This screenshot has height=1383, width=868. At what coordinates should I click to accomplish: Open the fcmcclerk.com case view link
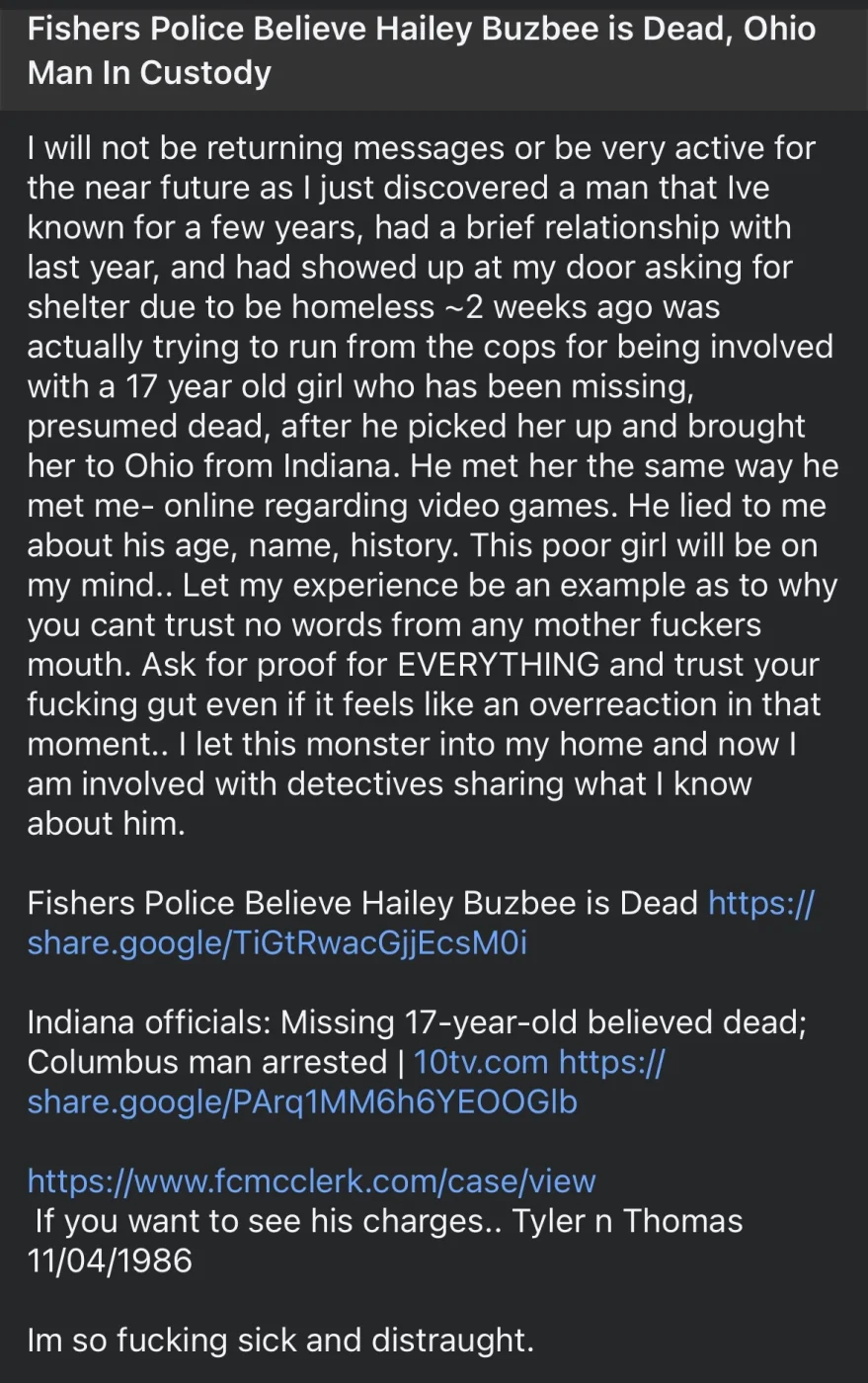[311, 1181]
